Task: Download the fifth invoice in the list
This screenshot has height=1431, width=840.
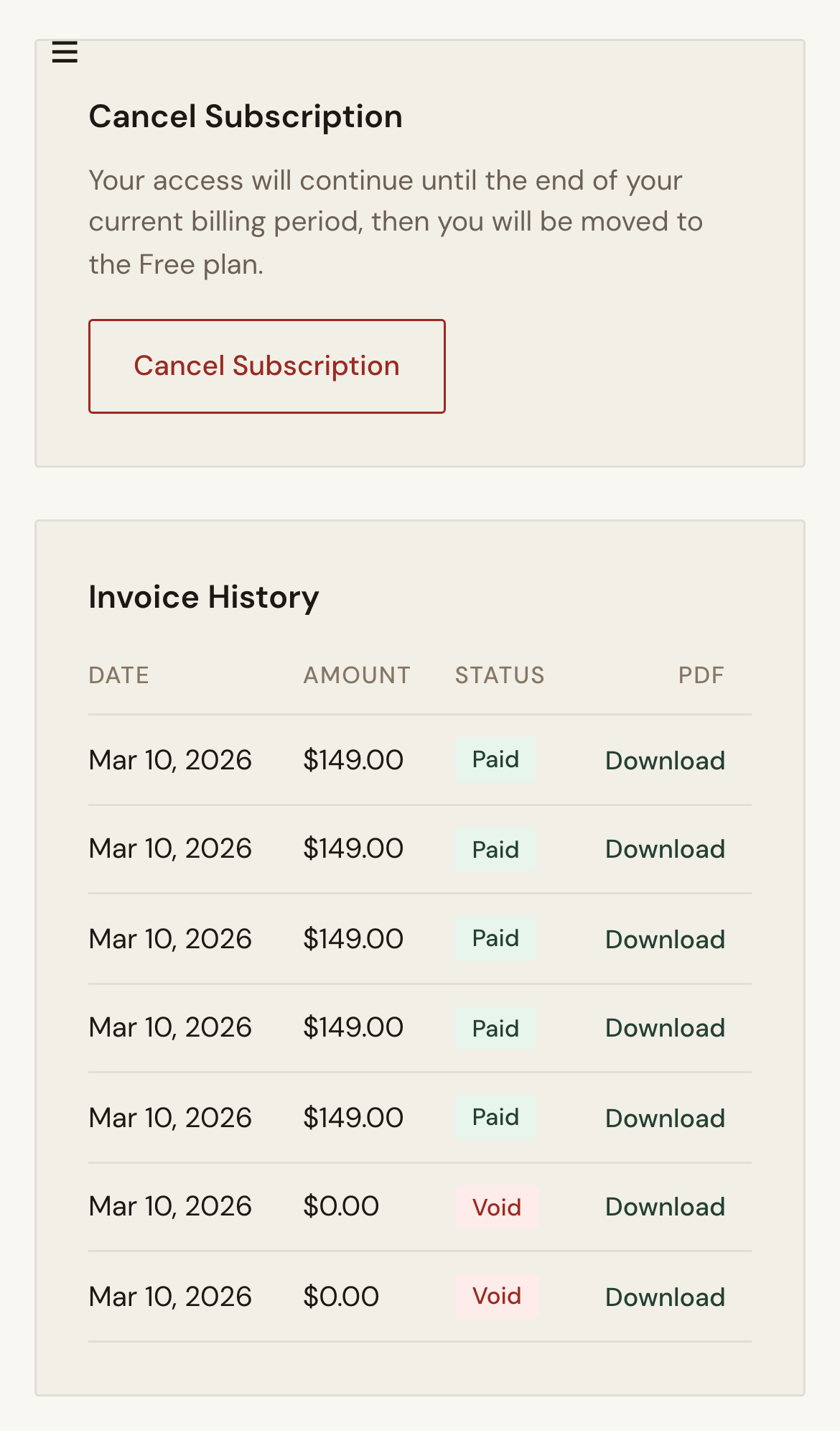Action: [x=664, y=1118]
